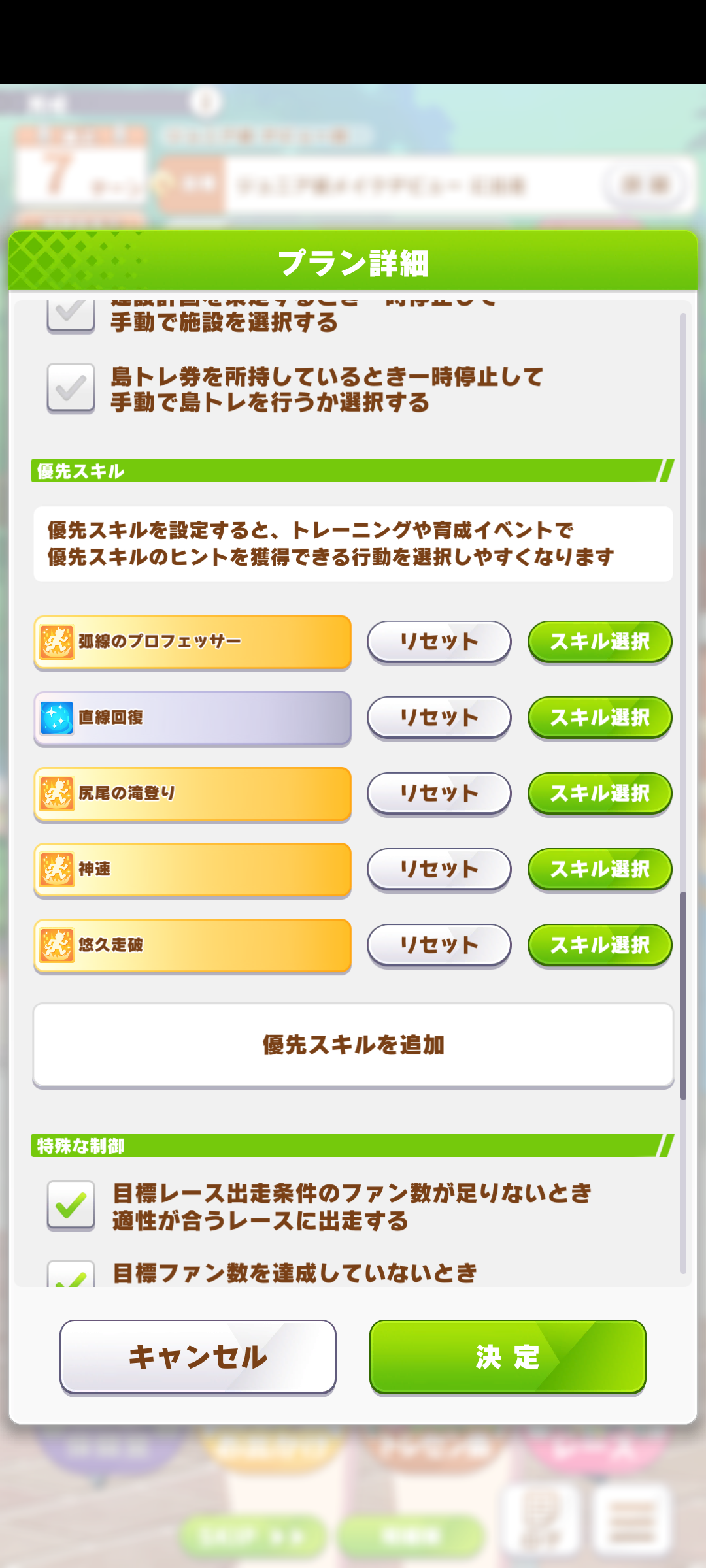The height and width of the screenshot is (1568, 706).
Task: Tap スキル選択 next to 尻尾の滝登り
Action: (599, 793)
